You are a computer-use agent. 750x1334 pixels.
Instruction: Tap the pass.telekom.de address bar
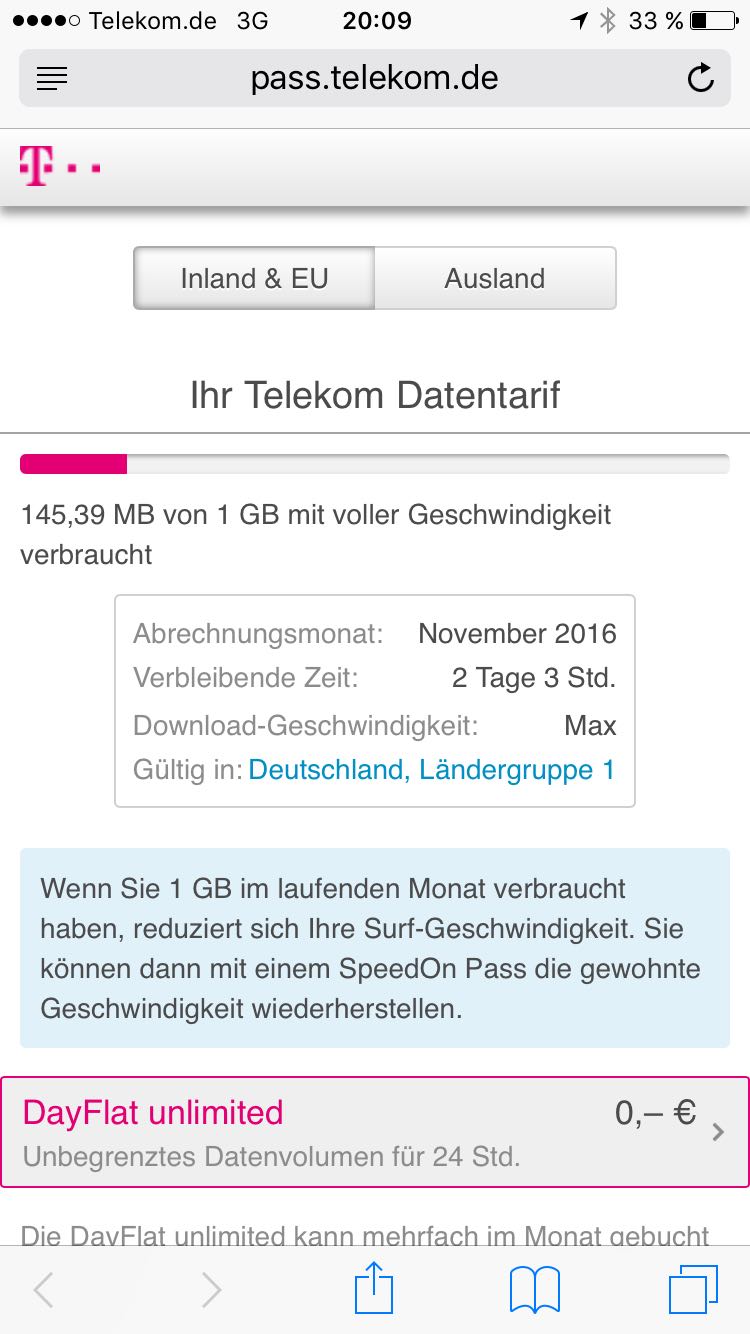tap(375, 78)
